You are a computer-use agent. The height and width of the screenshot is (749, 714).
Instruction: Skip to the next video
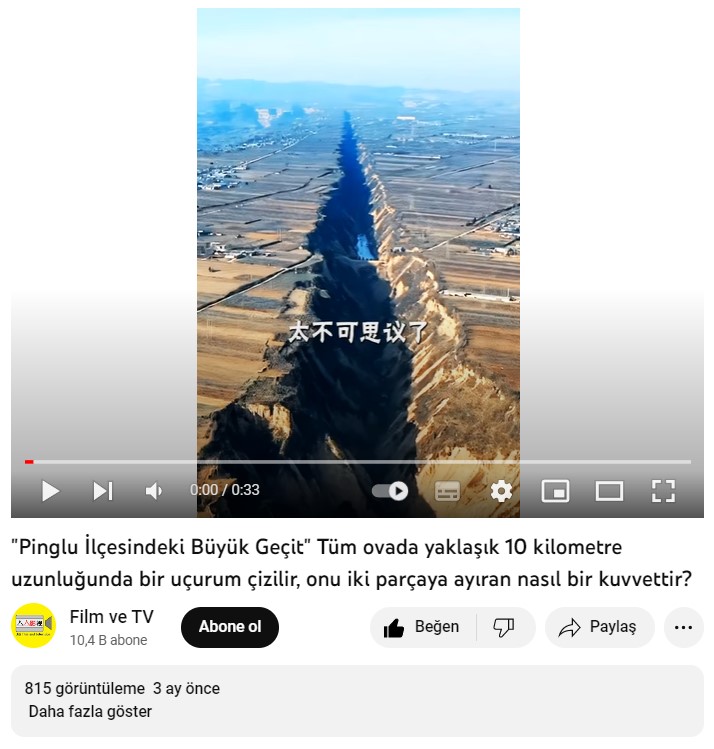coord(103,491)
